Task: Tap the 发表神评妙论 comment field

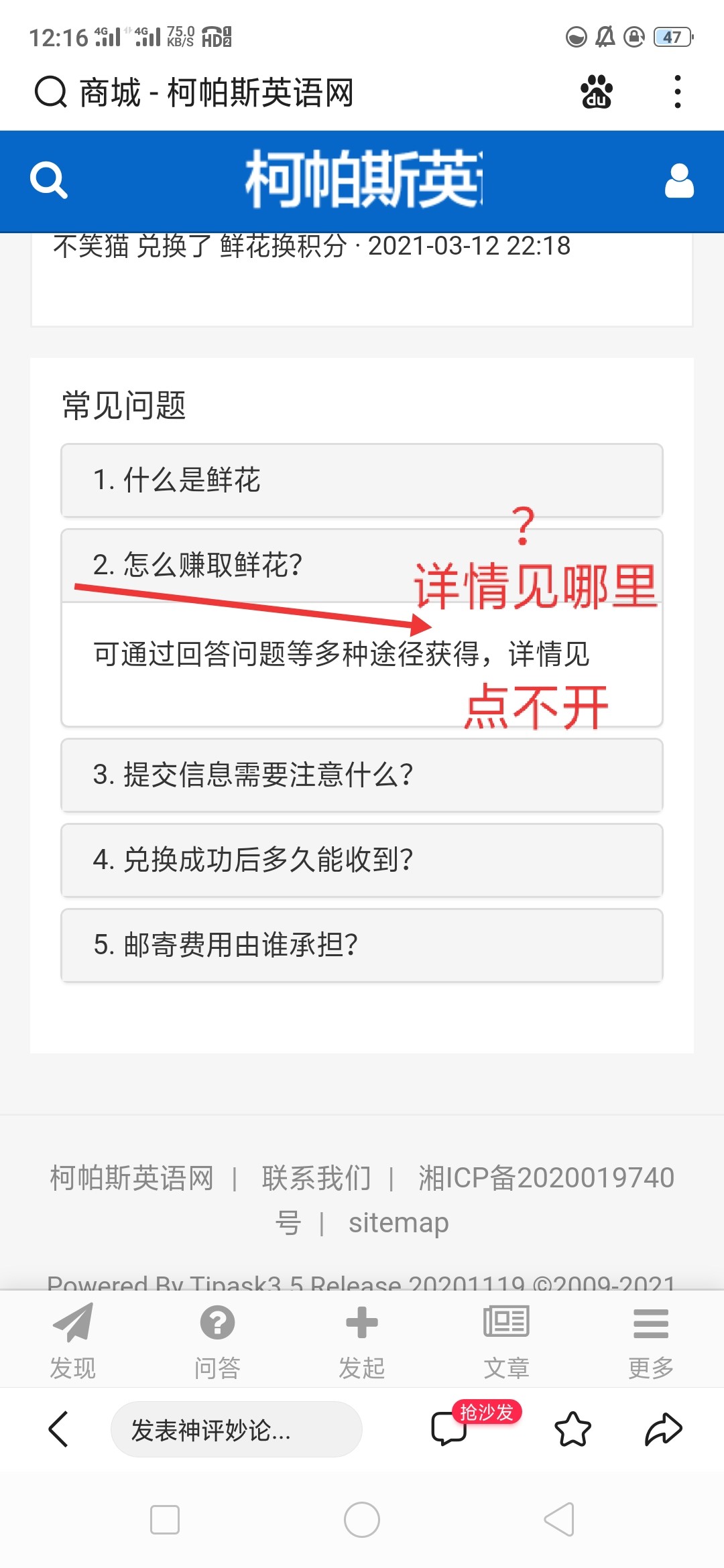Action: (236, 1429)
